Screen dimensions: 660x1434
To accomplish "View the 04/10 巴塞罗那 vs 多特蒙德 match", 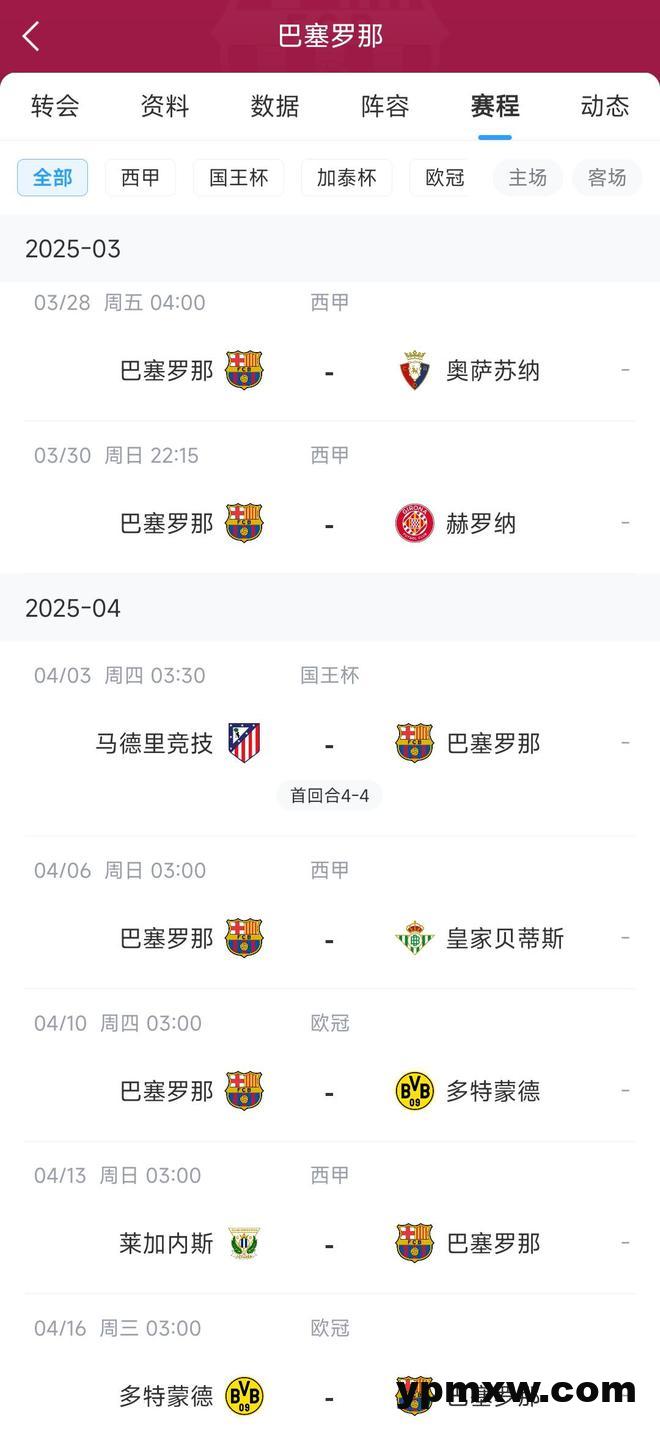I will pos(329,1091).
